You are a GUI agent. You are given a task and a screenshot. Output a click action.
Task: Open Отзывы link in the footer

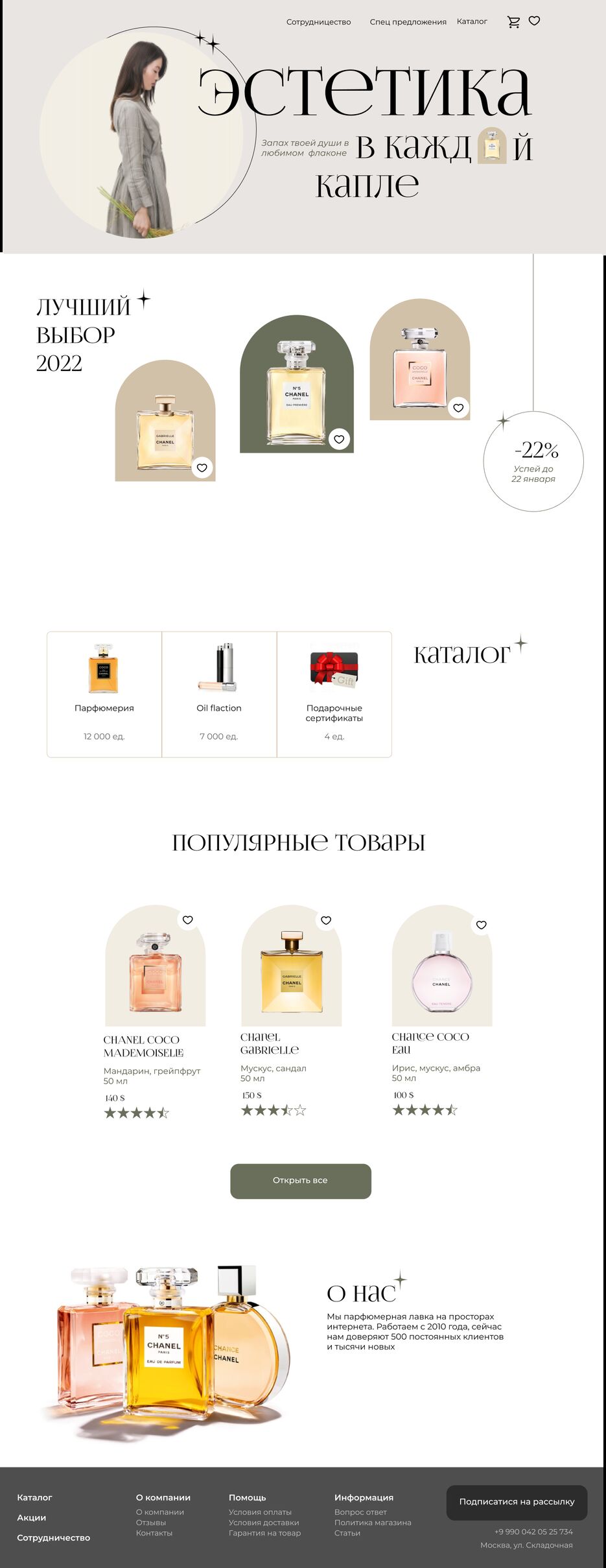click(151, 1523)
